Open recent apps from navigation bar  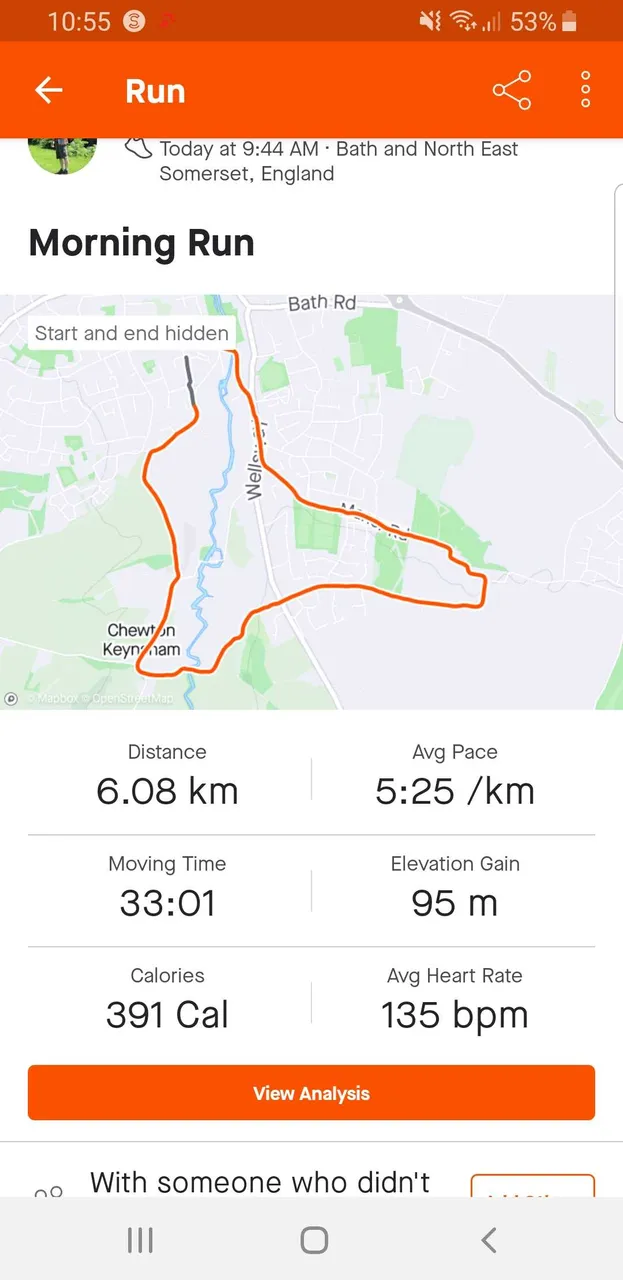click(x=140, y=1241)
